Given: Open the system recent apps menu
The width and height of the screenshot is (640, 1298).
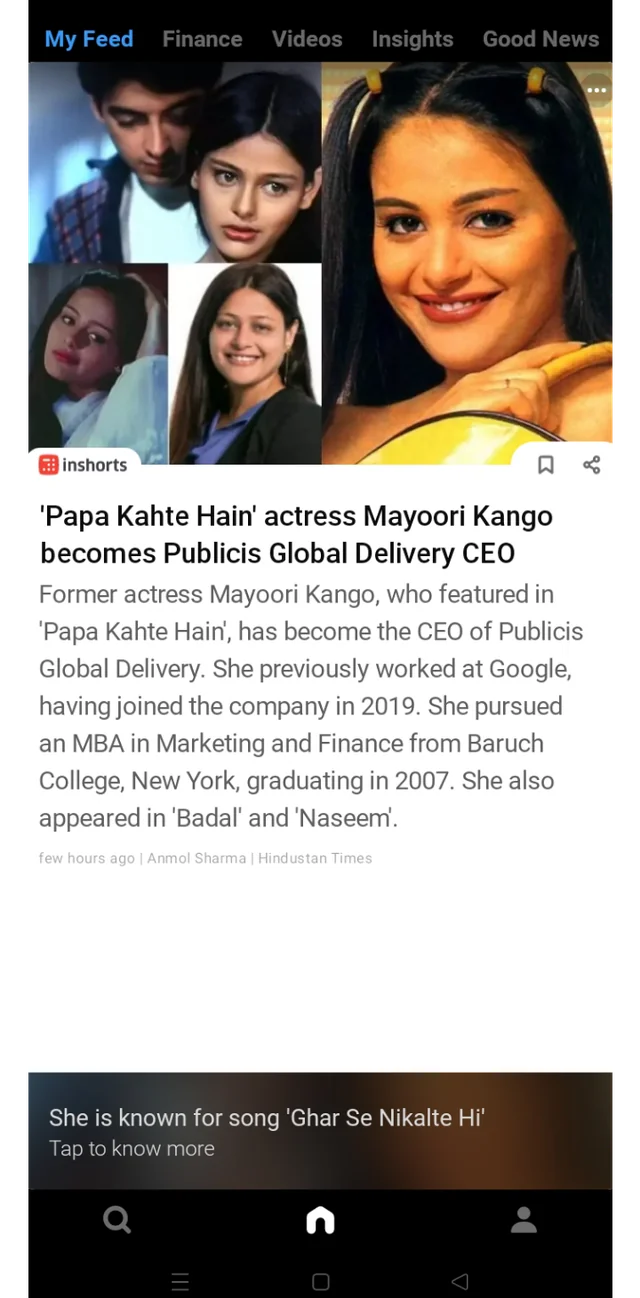Looking at the screenshot, I should click(180, 1281).
